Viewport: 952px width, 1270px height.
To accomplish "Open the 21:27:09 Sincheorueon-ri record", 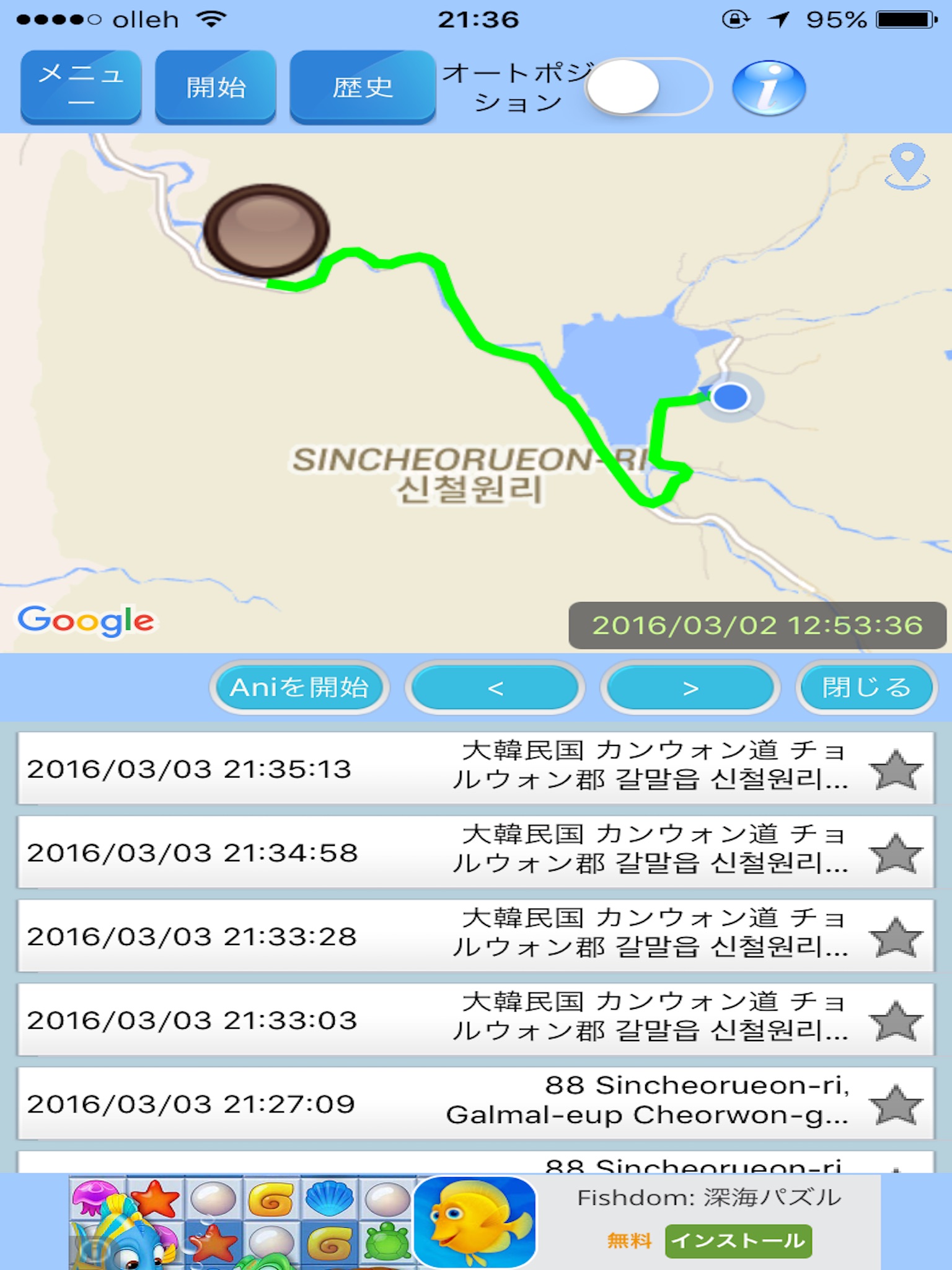I will (475, 1103).
